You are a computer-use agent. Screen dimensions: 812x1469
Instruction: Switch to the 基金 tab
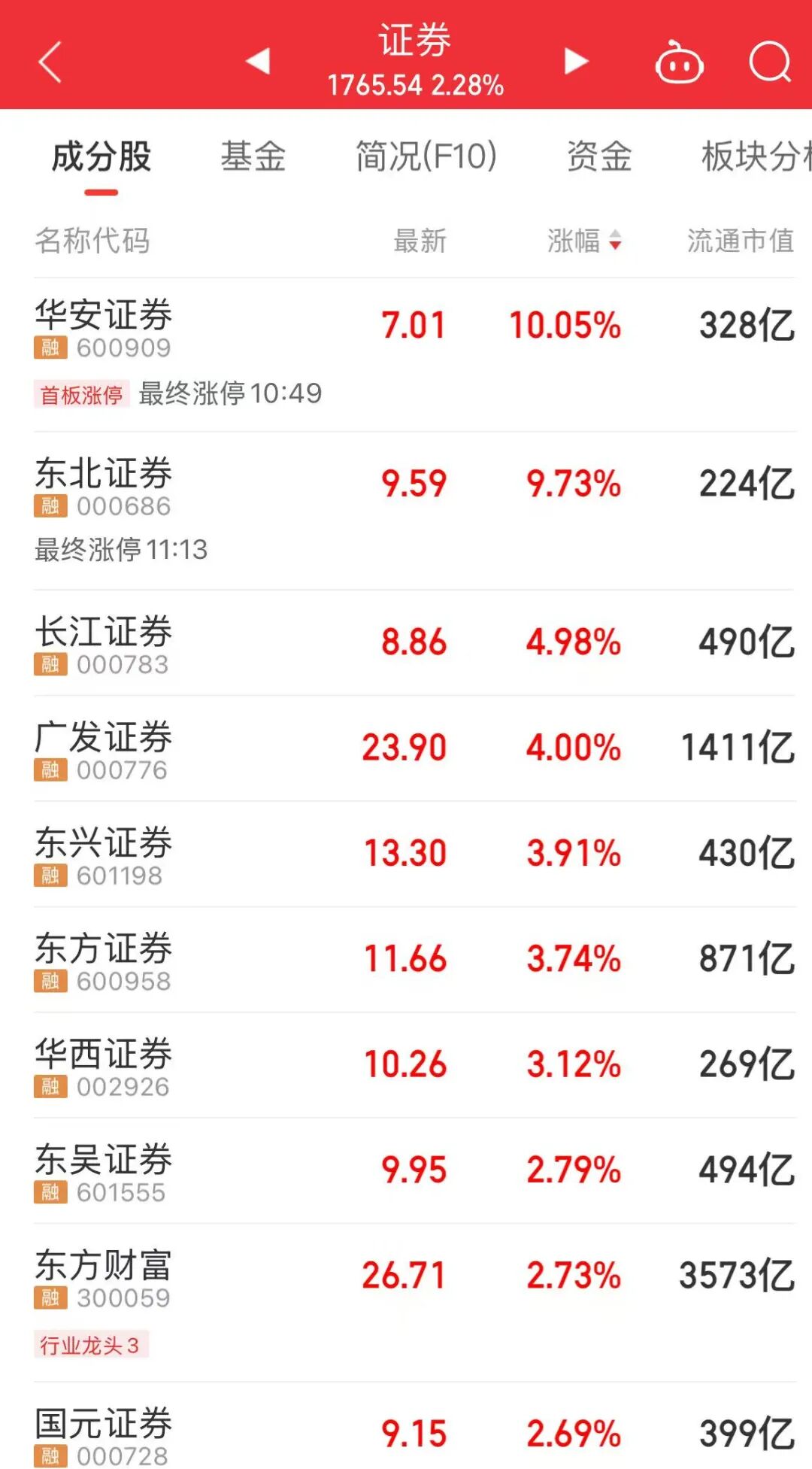pos(253,158)
